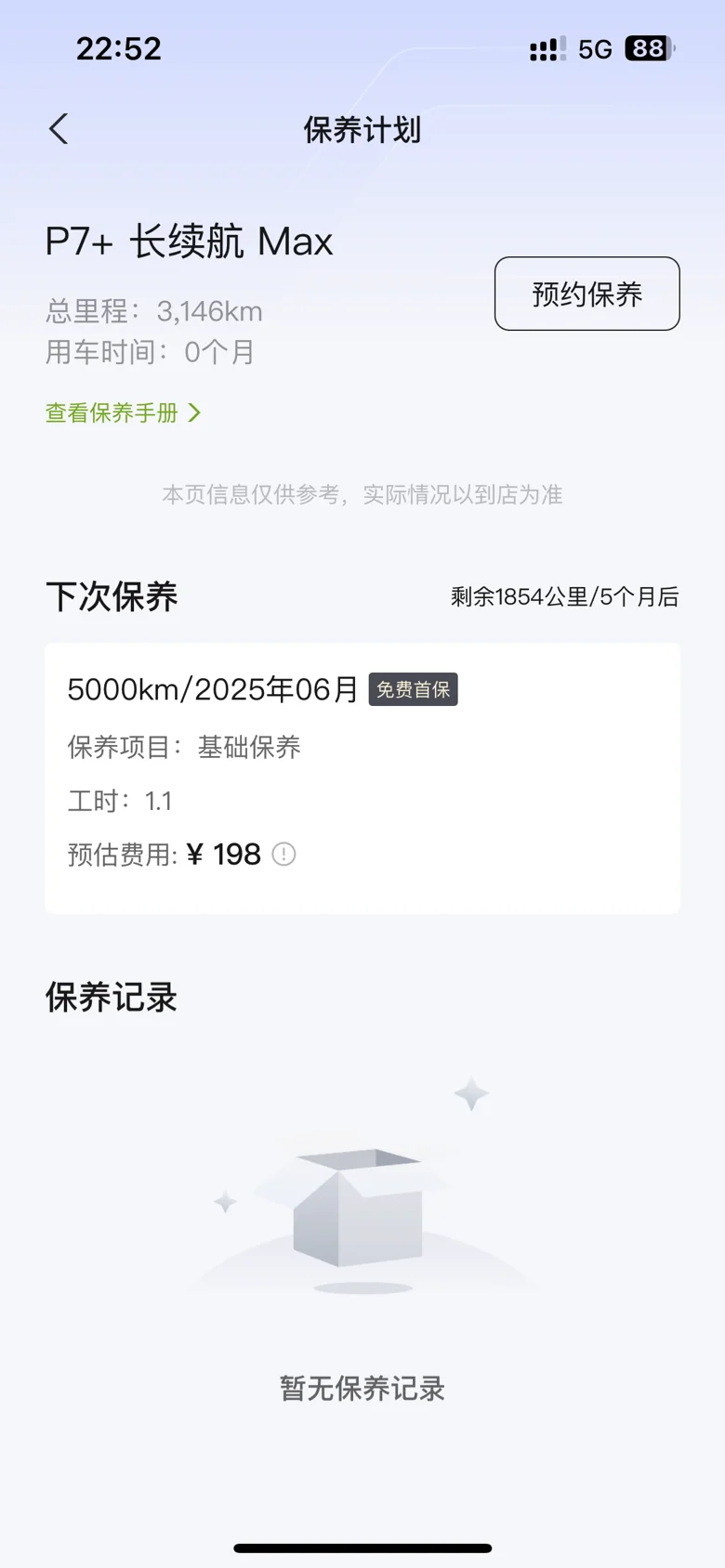Open the 5000km/2025年06月 maintenance card
The width and height of the screenshot is (725, 1568).
[362, 777]
